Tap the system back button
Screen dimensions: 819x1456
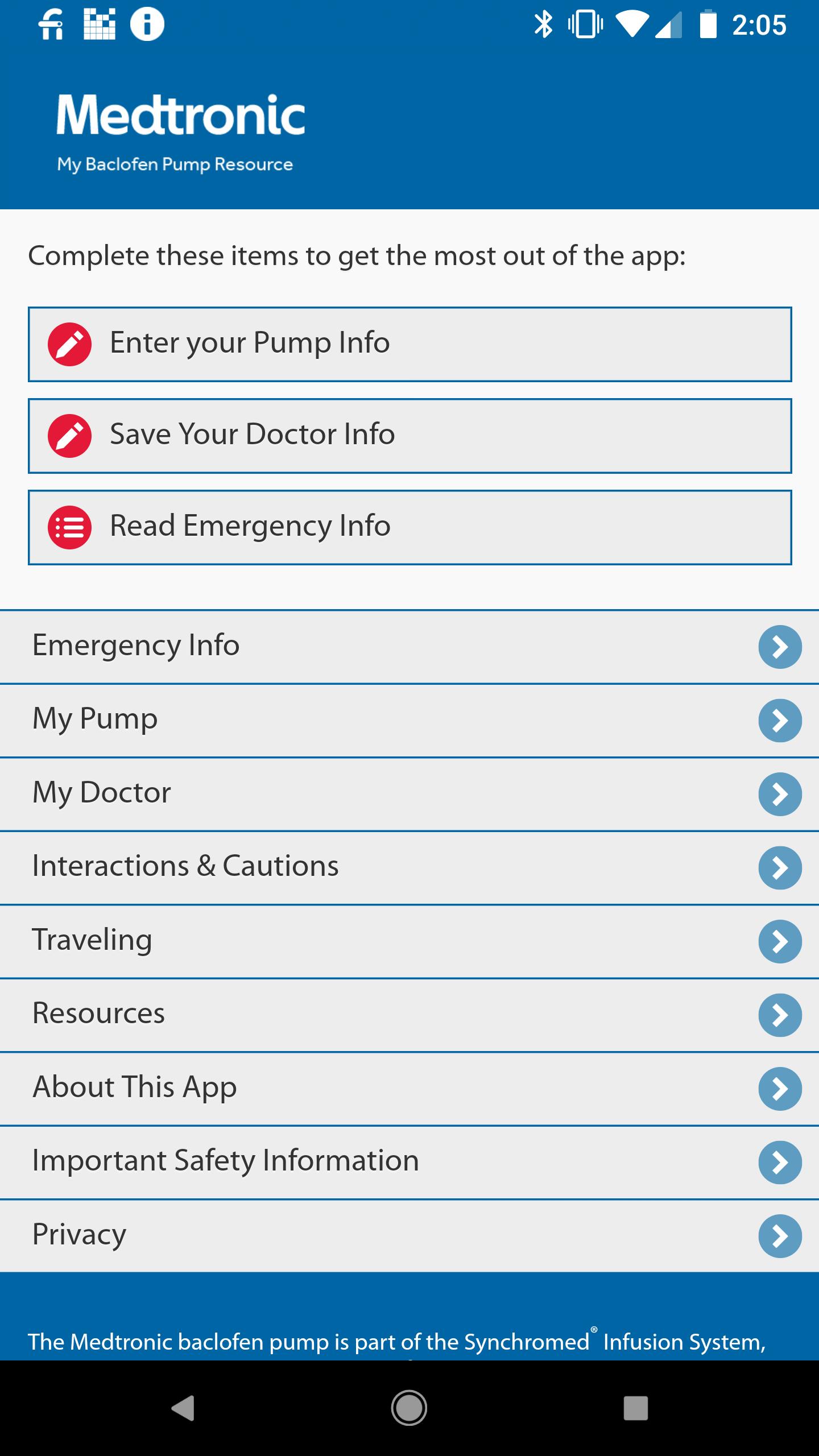click(x=183, y=1408)
